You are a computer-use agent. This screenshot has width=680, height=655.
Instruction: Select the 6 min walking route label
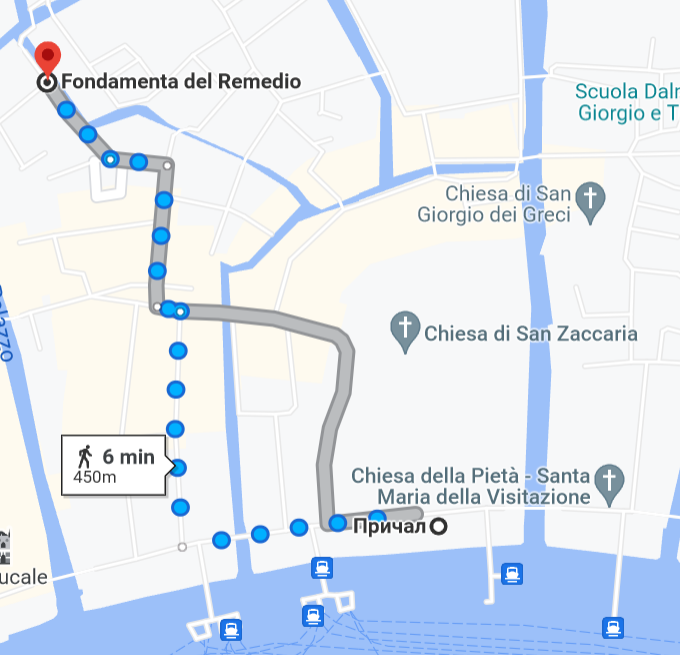pos(115,465)
